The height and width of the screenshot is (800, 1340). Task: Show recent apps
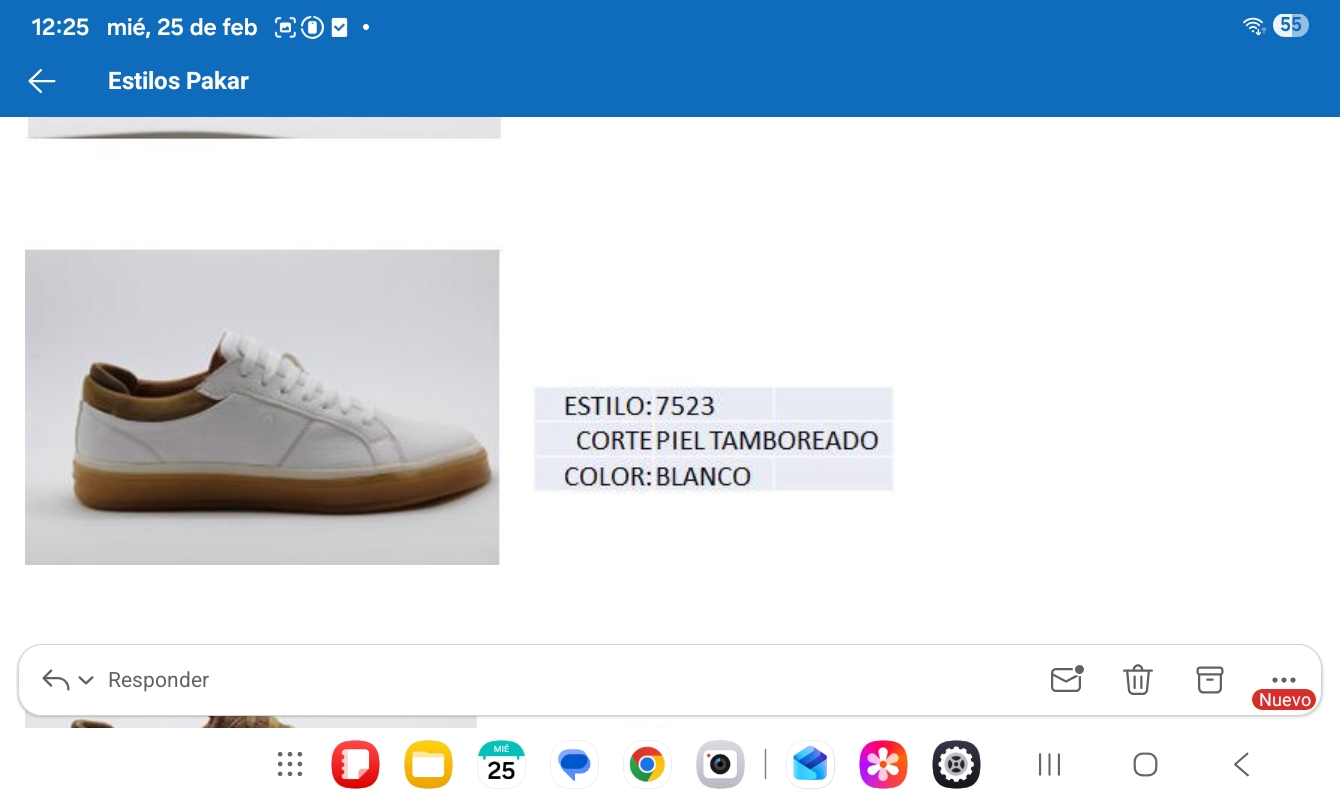(x=1049, y=765)
